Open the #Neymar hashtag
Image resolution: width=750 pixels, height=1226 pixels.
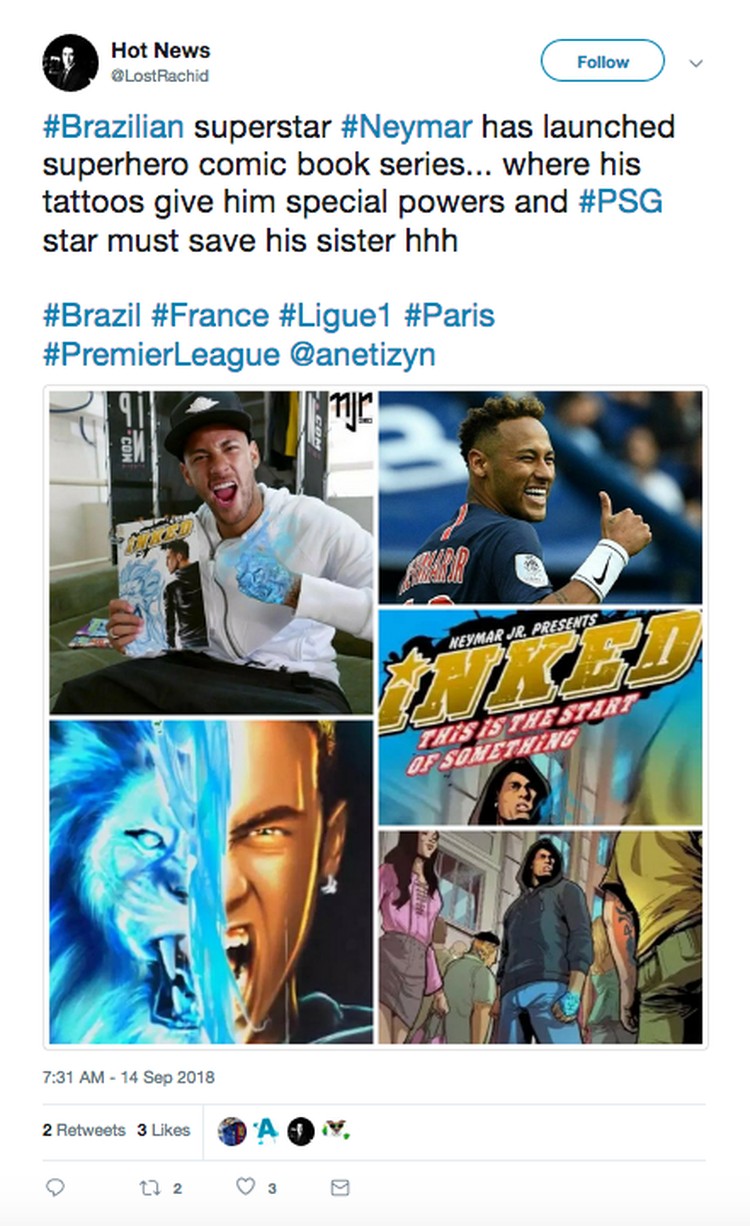(x=407, y=127)
